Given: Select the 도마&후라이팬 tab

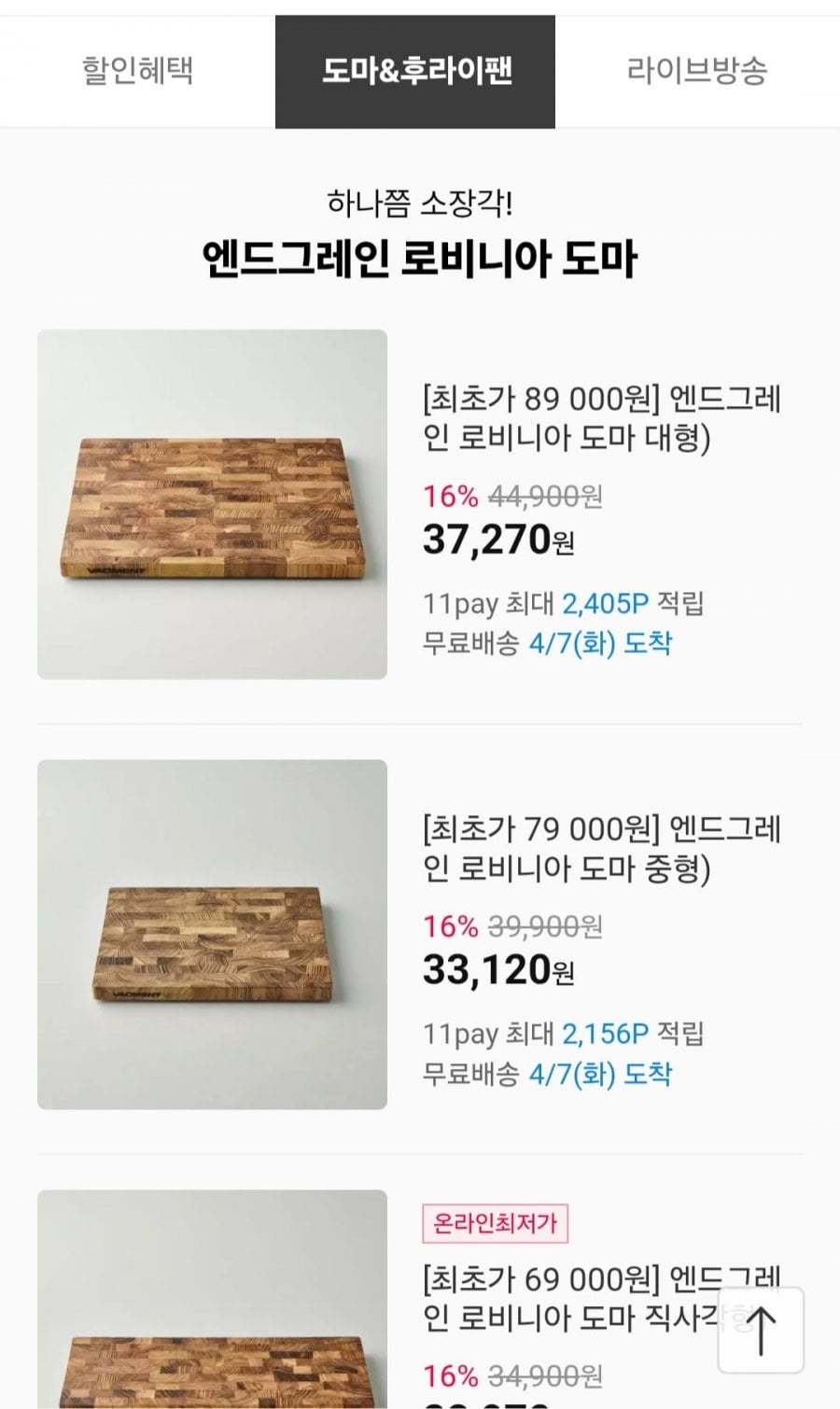Looking at the screenshot, I should (x=415, y=71).
